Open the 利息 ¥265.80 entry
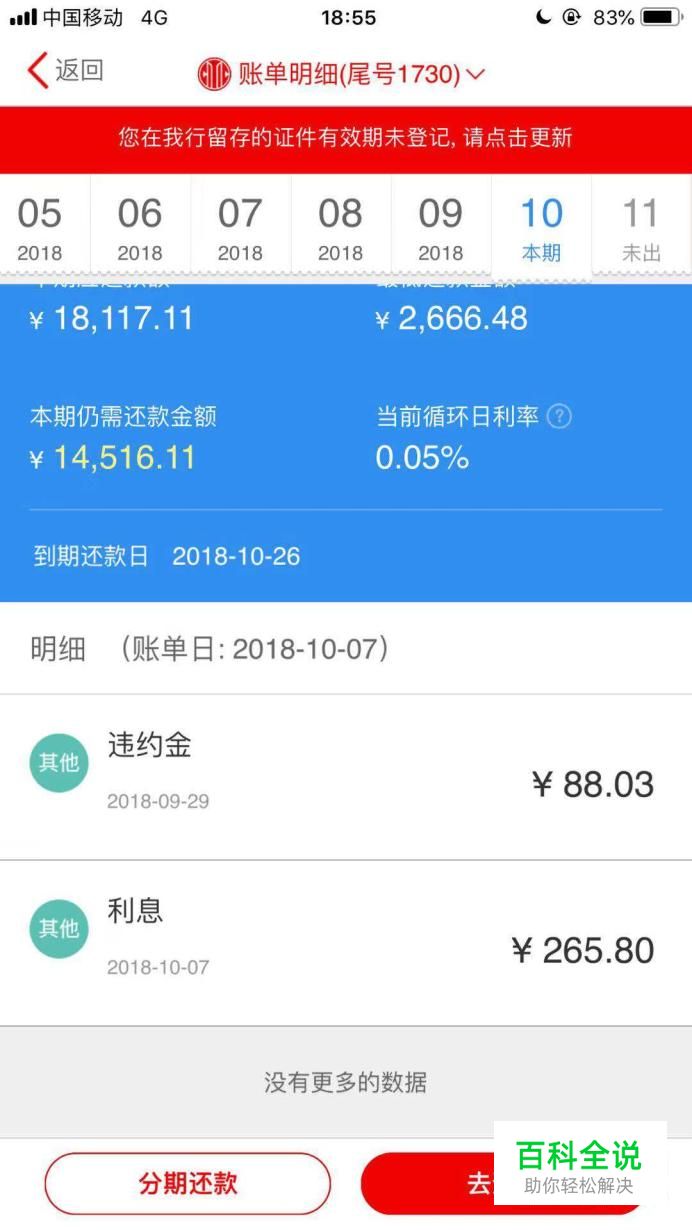 [346, 941]
